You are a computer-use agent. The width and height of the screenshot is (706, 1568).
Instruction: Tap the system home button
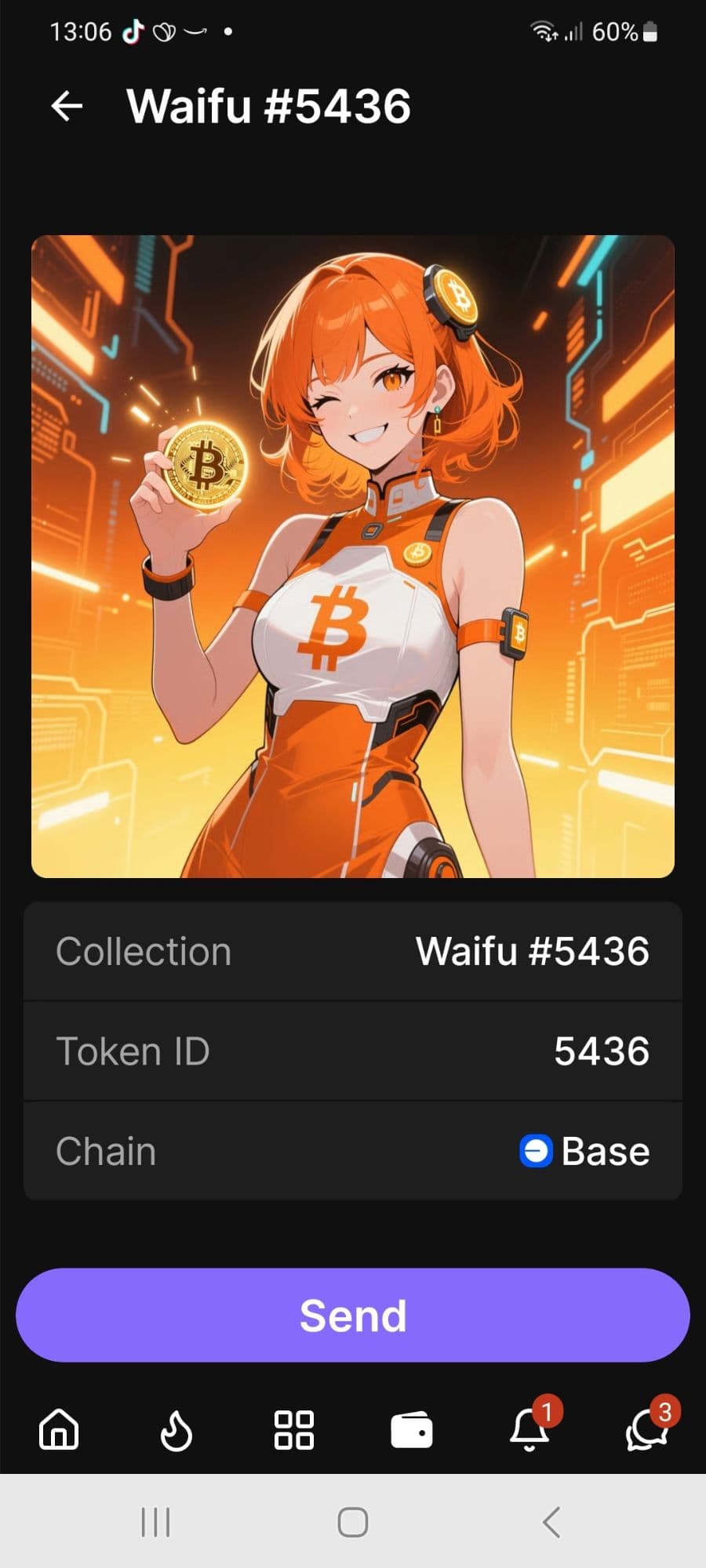(x=353, y=1523)
